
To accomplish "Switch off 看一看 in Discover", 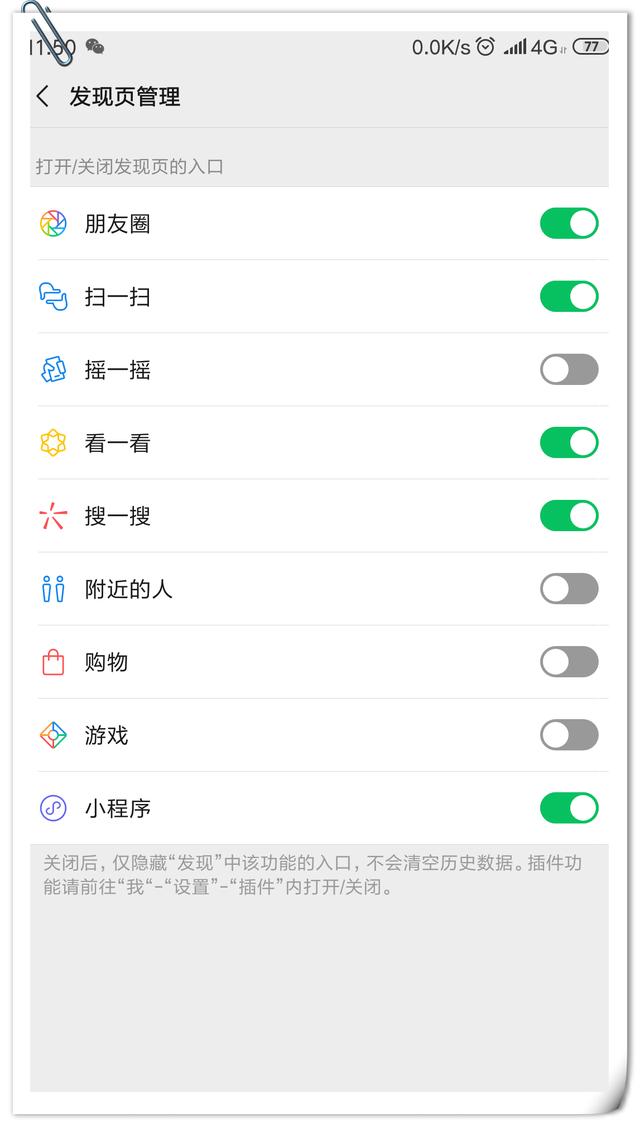I will pyautogui.click(x=569, y=443).
